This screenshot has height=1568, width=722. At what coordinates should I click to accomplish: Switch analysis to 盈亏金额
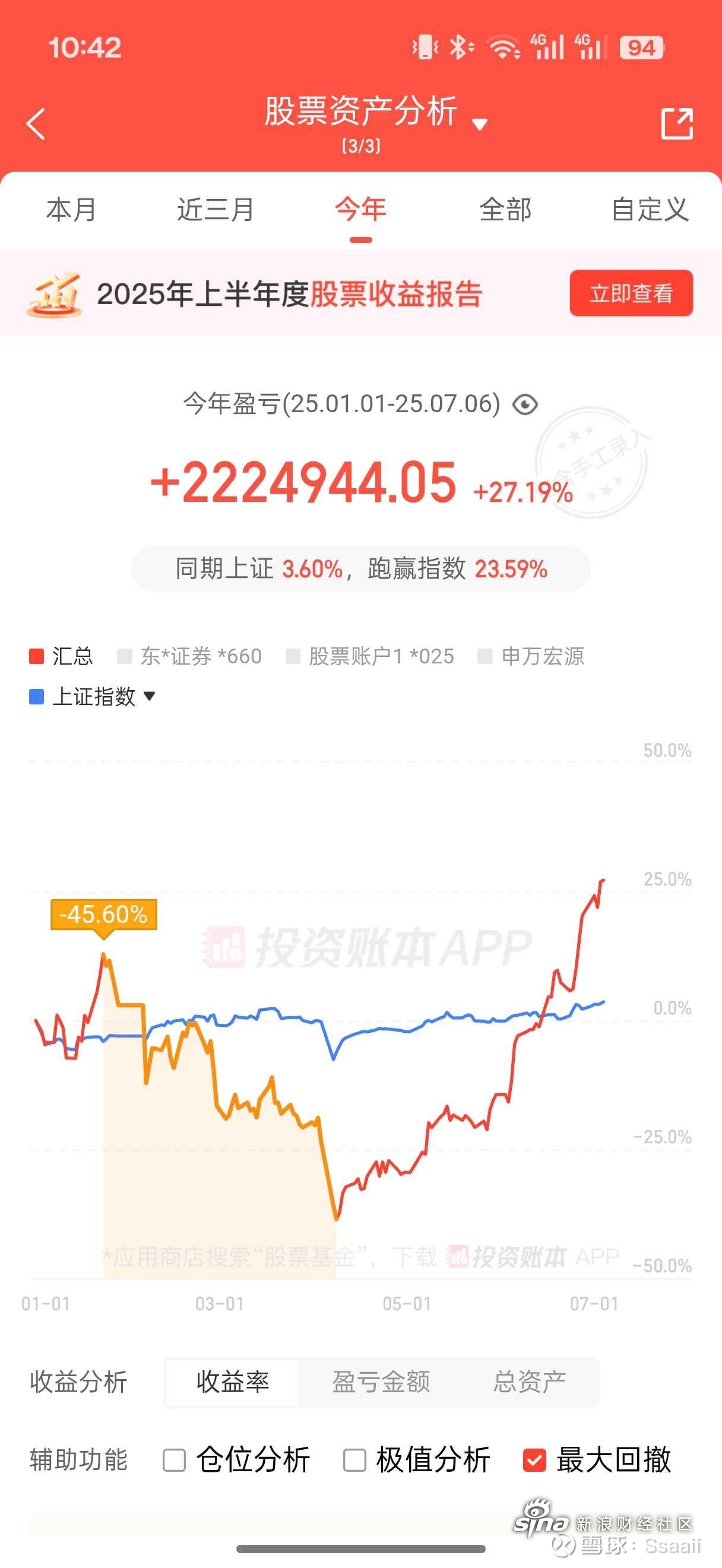[x=381, y=1382]
